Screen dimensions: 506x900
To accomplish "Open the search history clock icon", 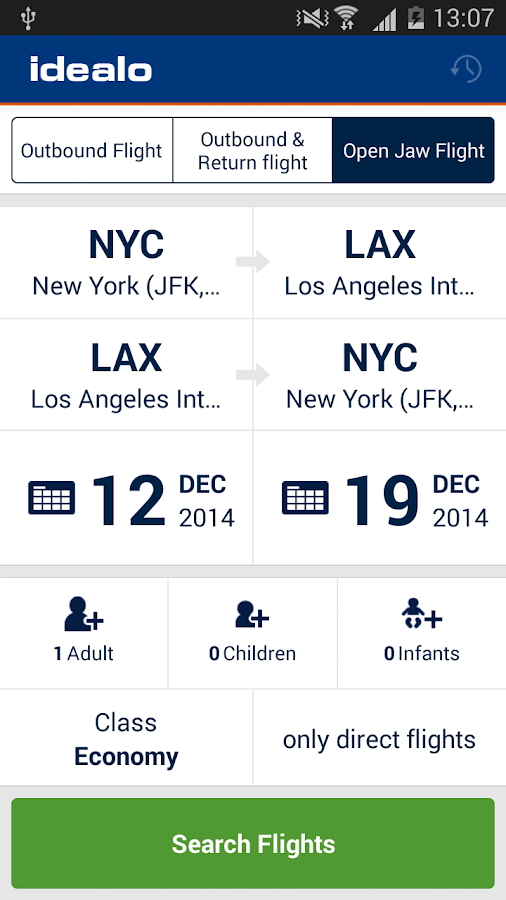I will coord(465,69).
